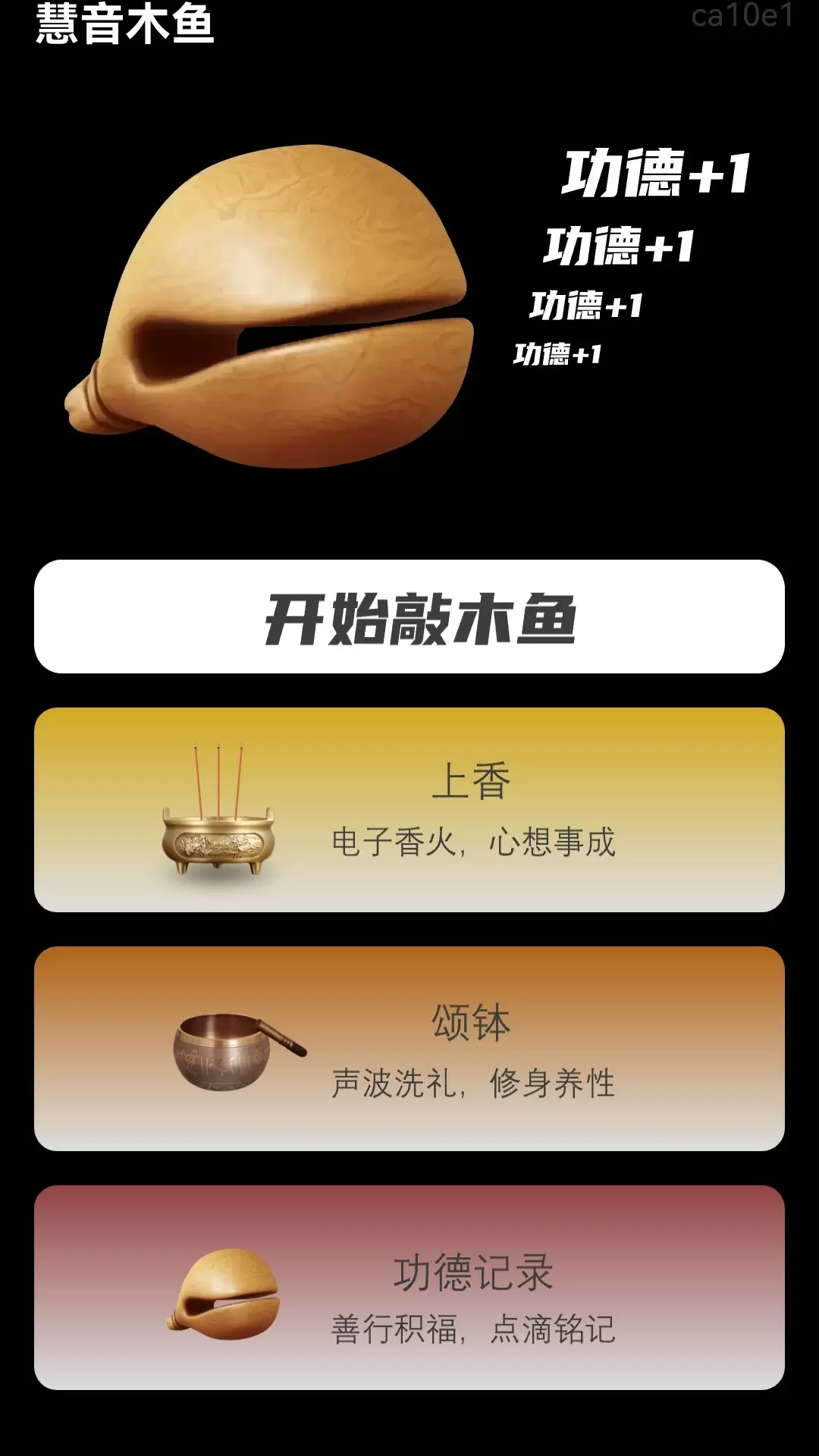The width and height of the screenshot is (819, 1456).
Task: Open the 颂钵 singing bowl card
Action: pyautogui.click(x=409, y=1049)
